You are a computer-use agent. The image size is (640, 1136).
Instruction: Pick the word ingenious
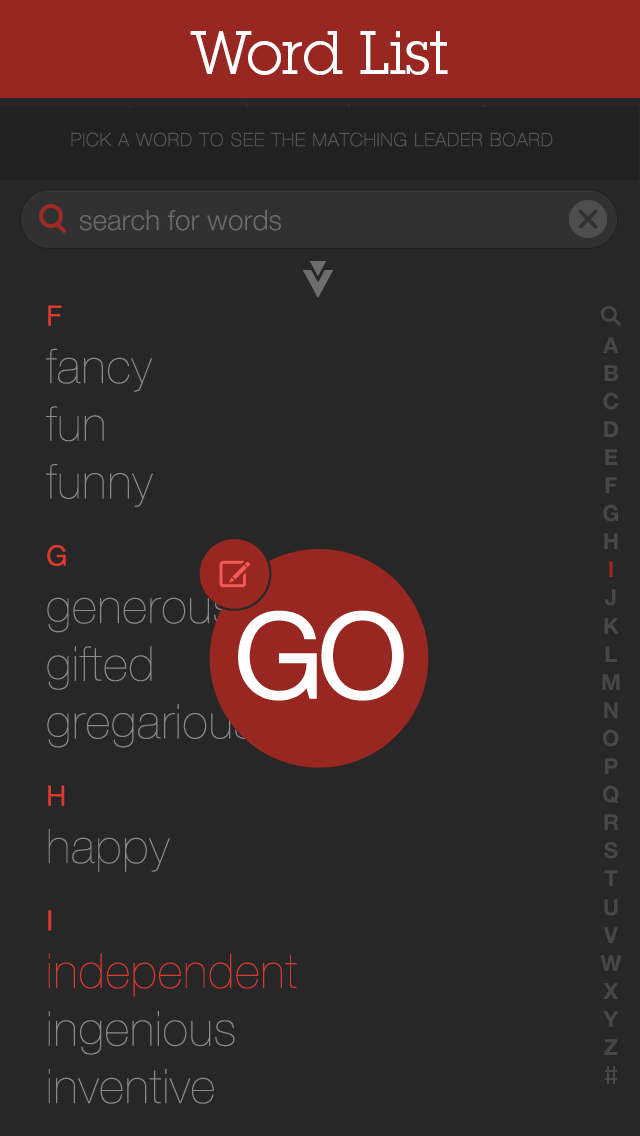pyautogui.click(x=141, y=1030)
